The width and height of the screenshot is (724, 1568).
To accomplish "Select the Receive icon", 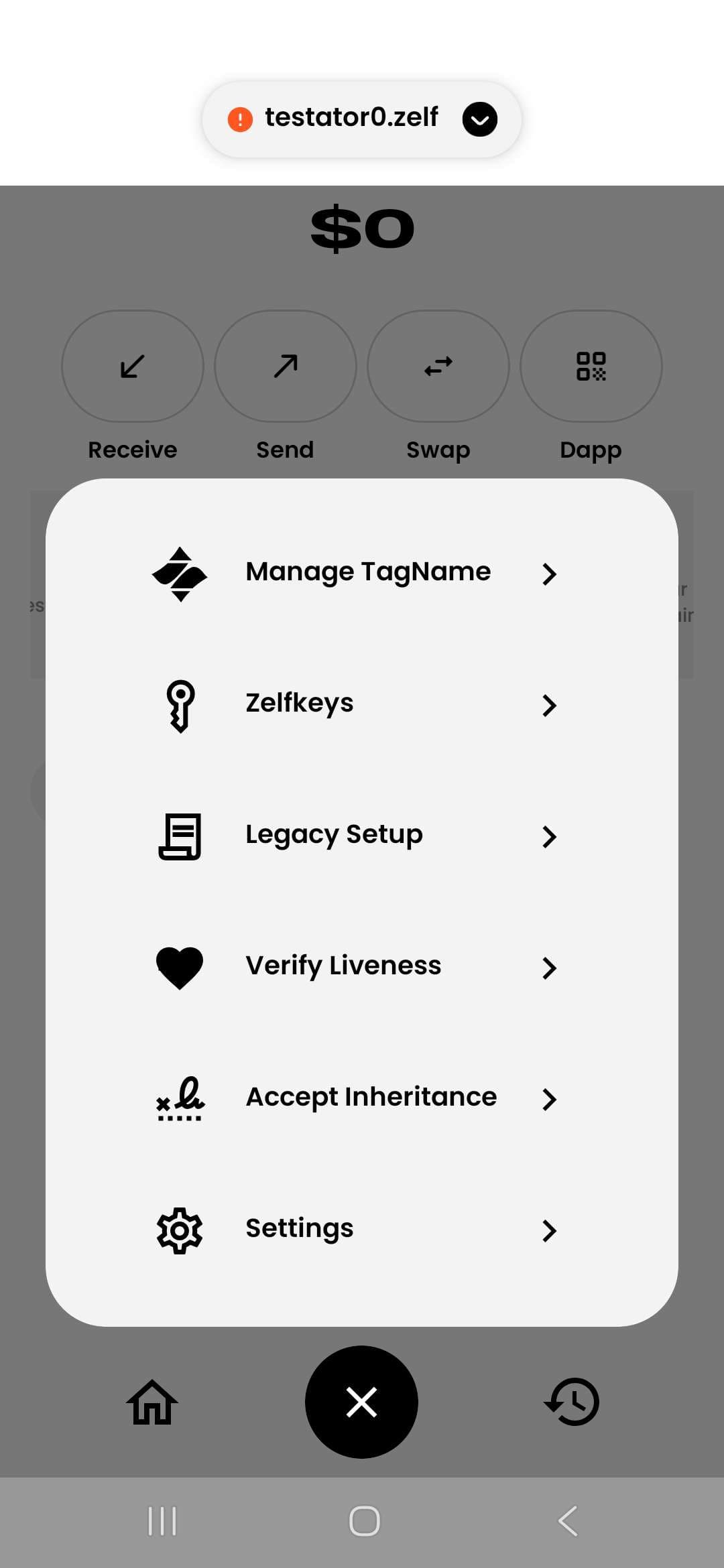I will point(132,366).
